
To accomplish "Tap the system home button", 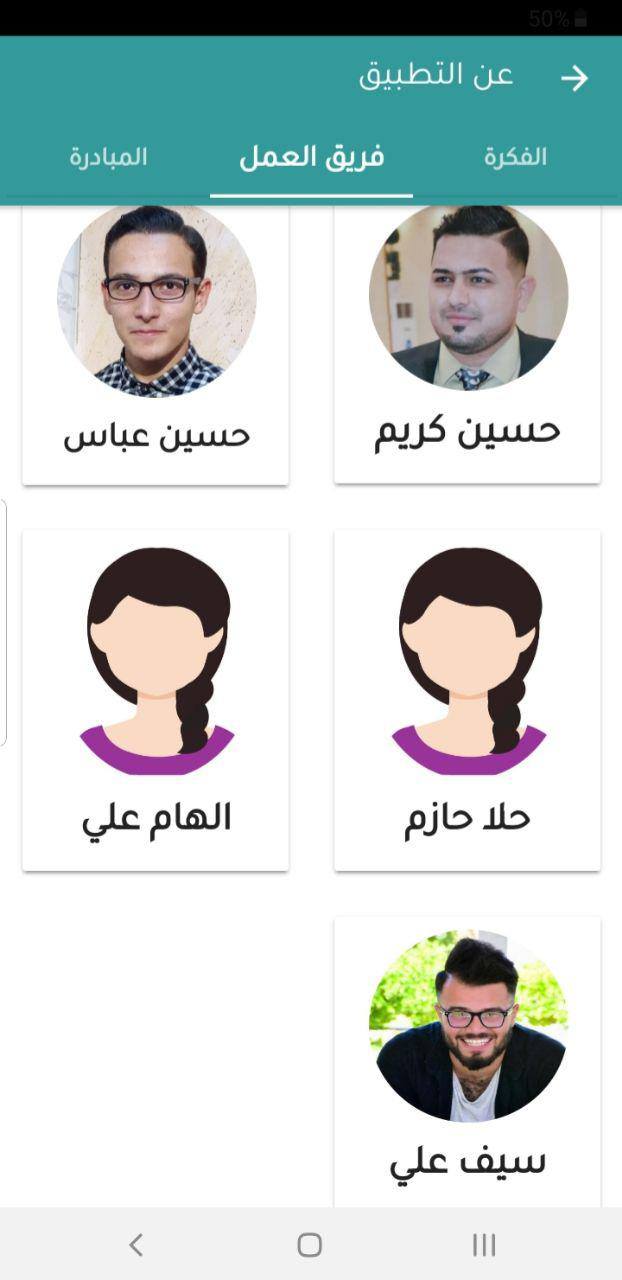I will [x=310, y=1244].
